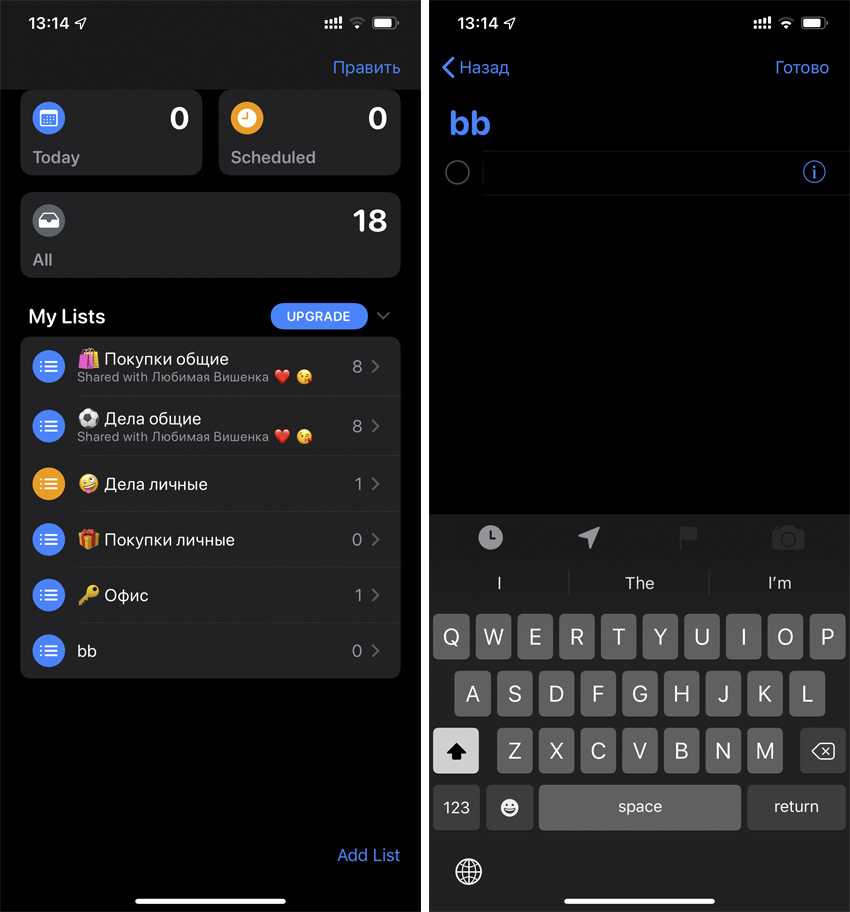Tap the return key on keyboard

(x=795, y=807)
